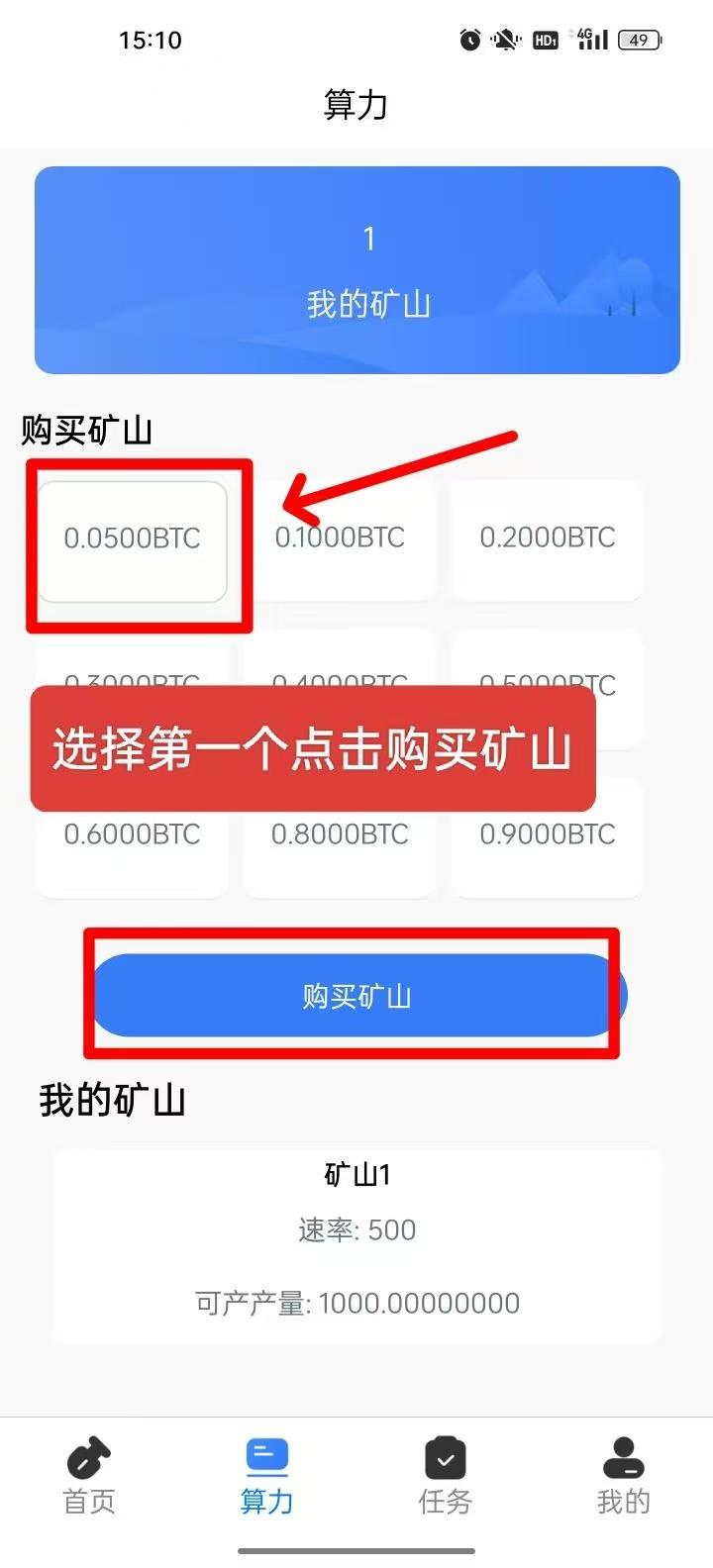Switch to the 首页 tab
The height and width of the screenshot is (1568, 713).
tap(89, 1475)
